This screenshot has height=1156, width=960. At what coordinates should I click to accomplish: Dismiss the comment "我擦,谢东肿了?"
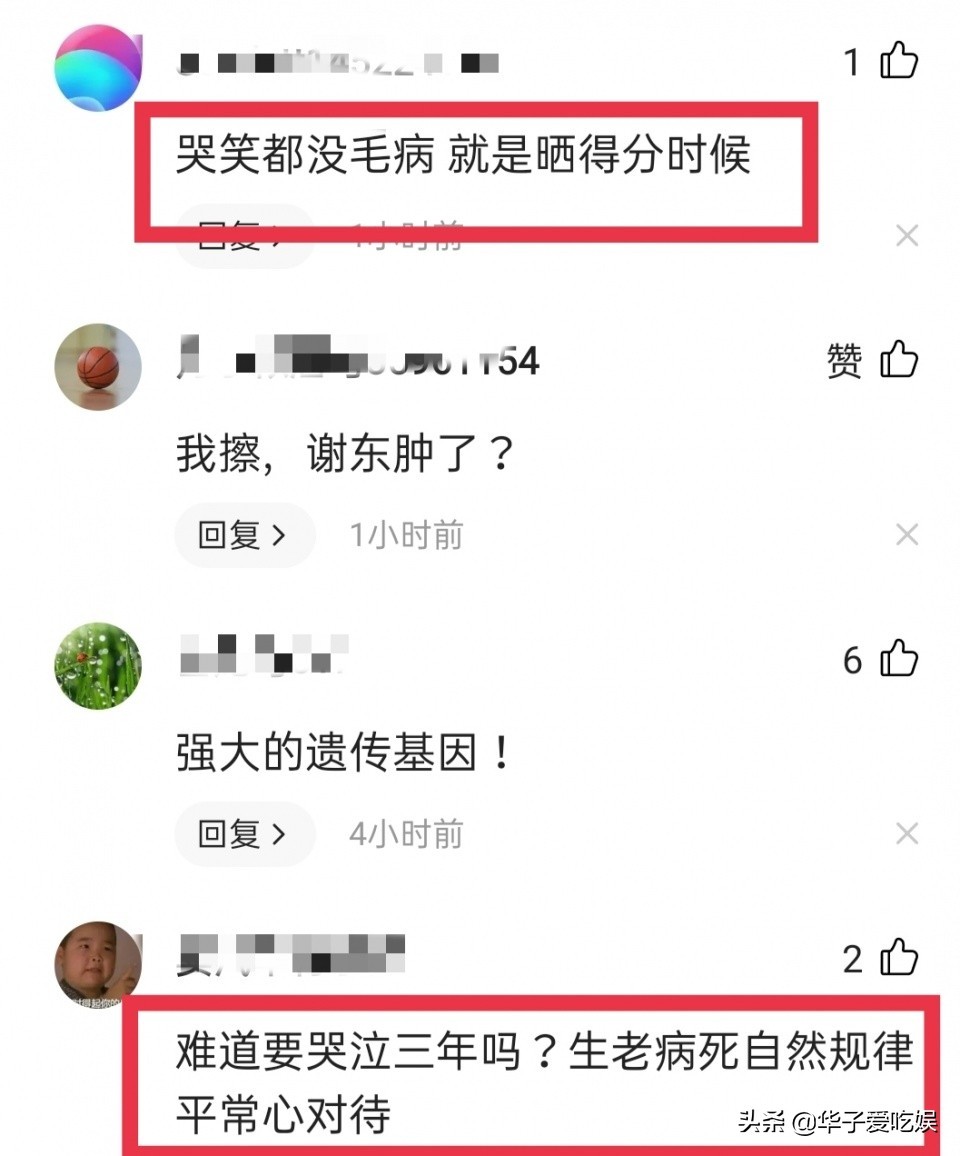tap(907, 535)
